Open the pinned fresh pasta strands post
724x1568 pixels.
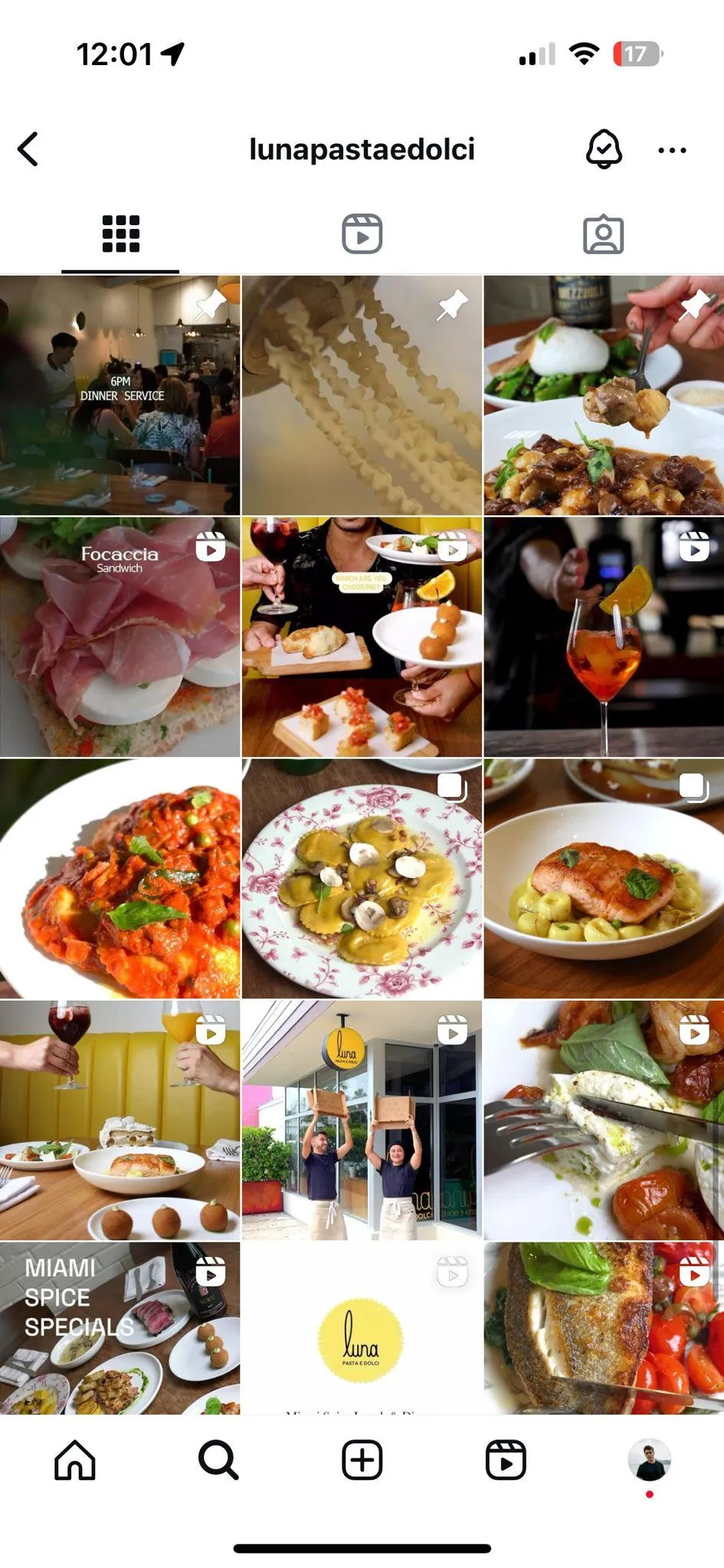pyautogui.click(x=362, y=395)
